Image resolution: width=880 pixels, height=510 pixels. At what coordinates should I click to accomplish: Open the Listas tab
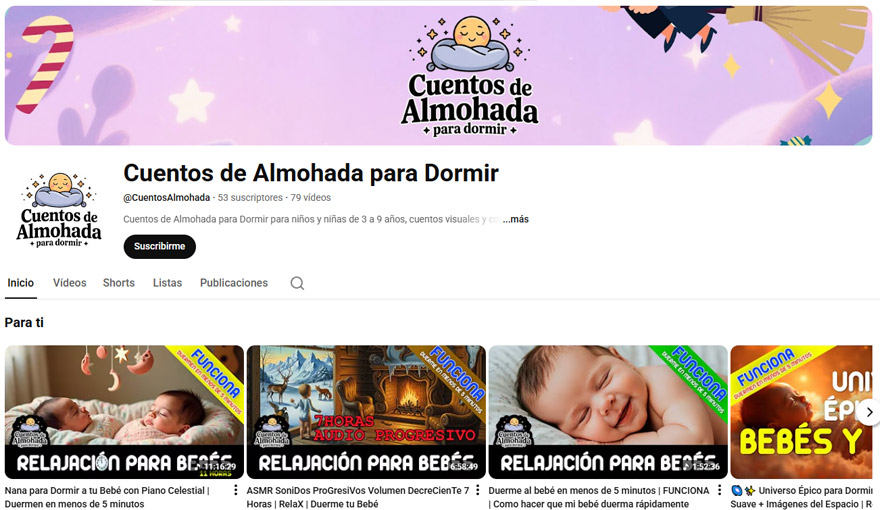point(167,283)
